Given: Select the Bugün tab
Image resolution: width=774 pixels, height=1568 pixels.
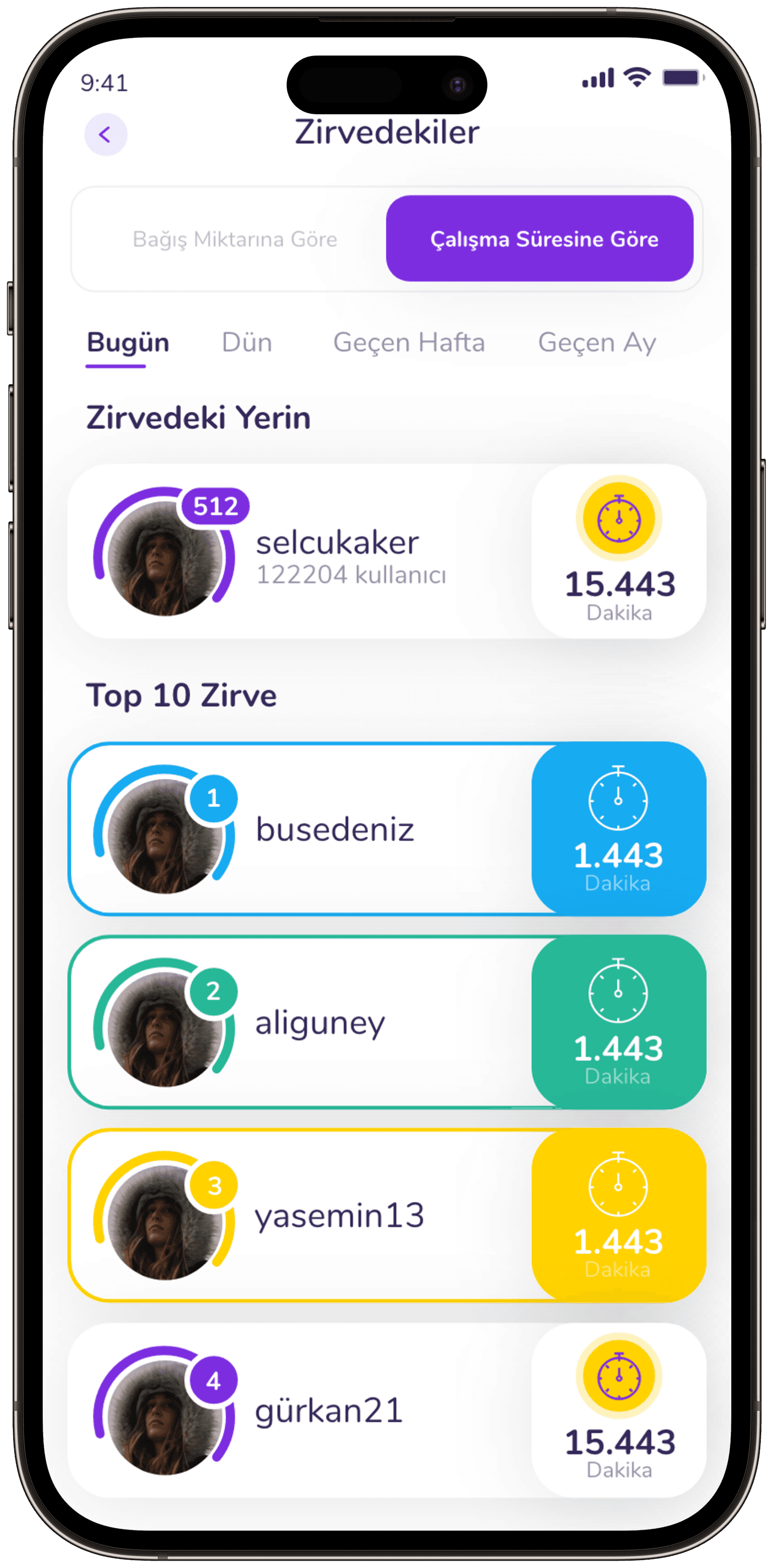Looking at the screenshot, I should click(128, 343).
